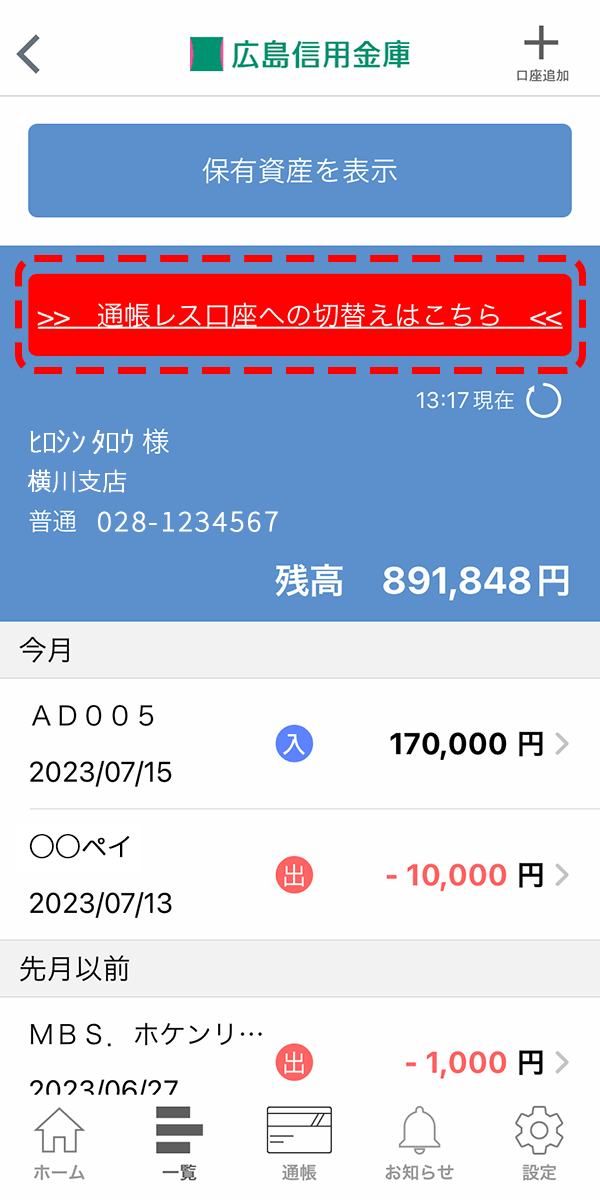This screenshot has width=600, height=1200.
Task: Refresh the balance with the circular arrow
Action: 544,402
